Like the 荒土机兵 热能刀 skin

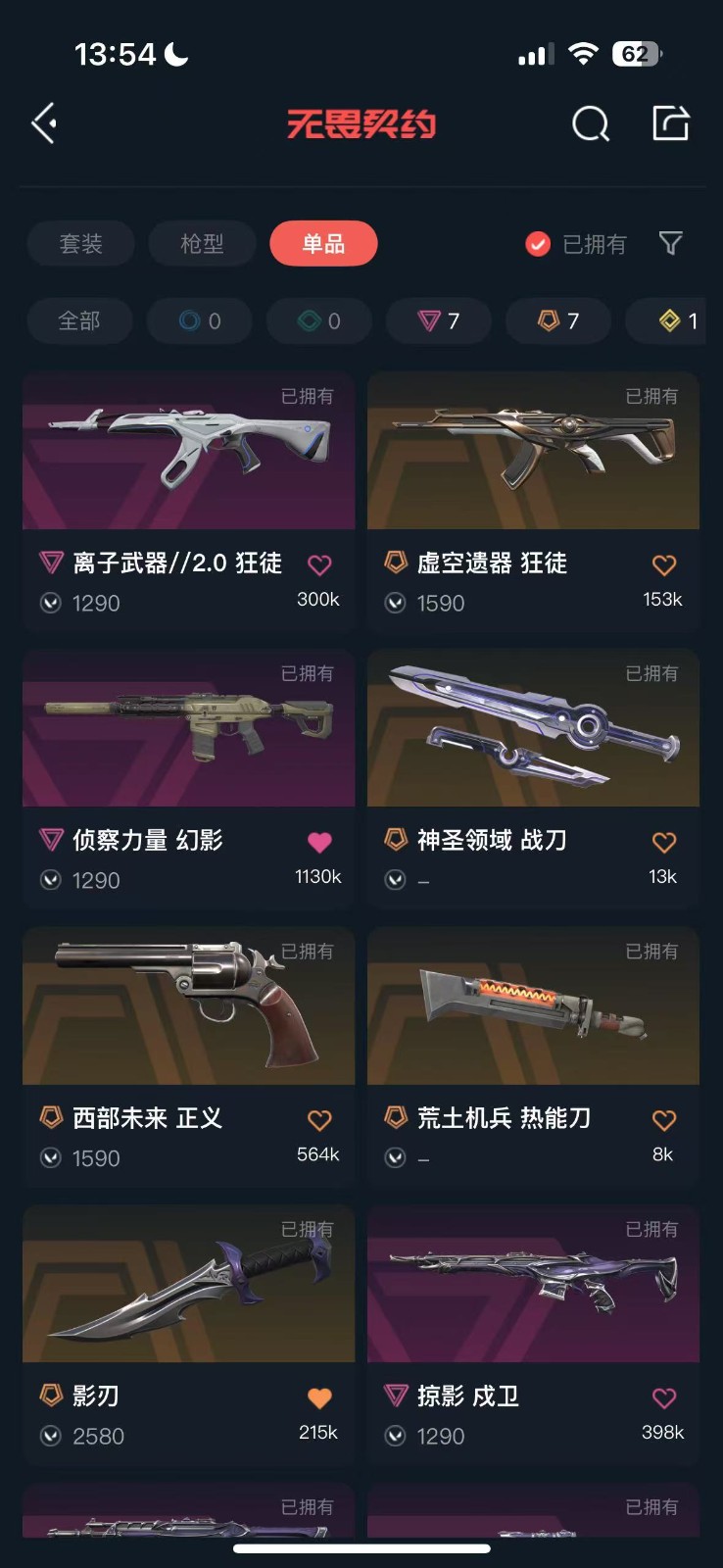pos(663,1120)
